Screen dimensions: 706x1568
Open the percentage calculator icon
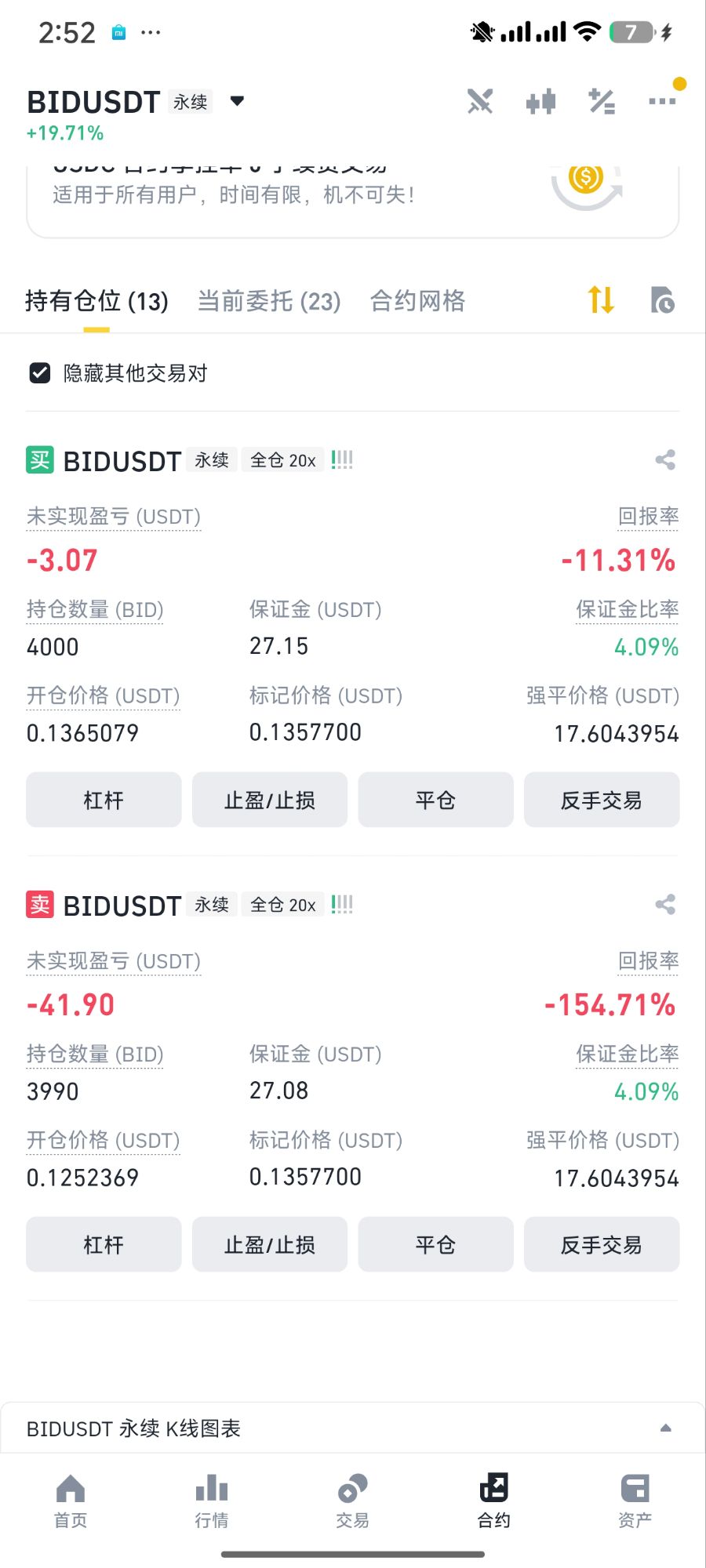click(x=602, y=102)
